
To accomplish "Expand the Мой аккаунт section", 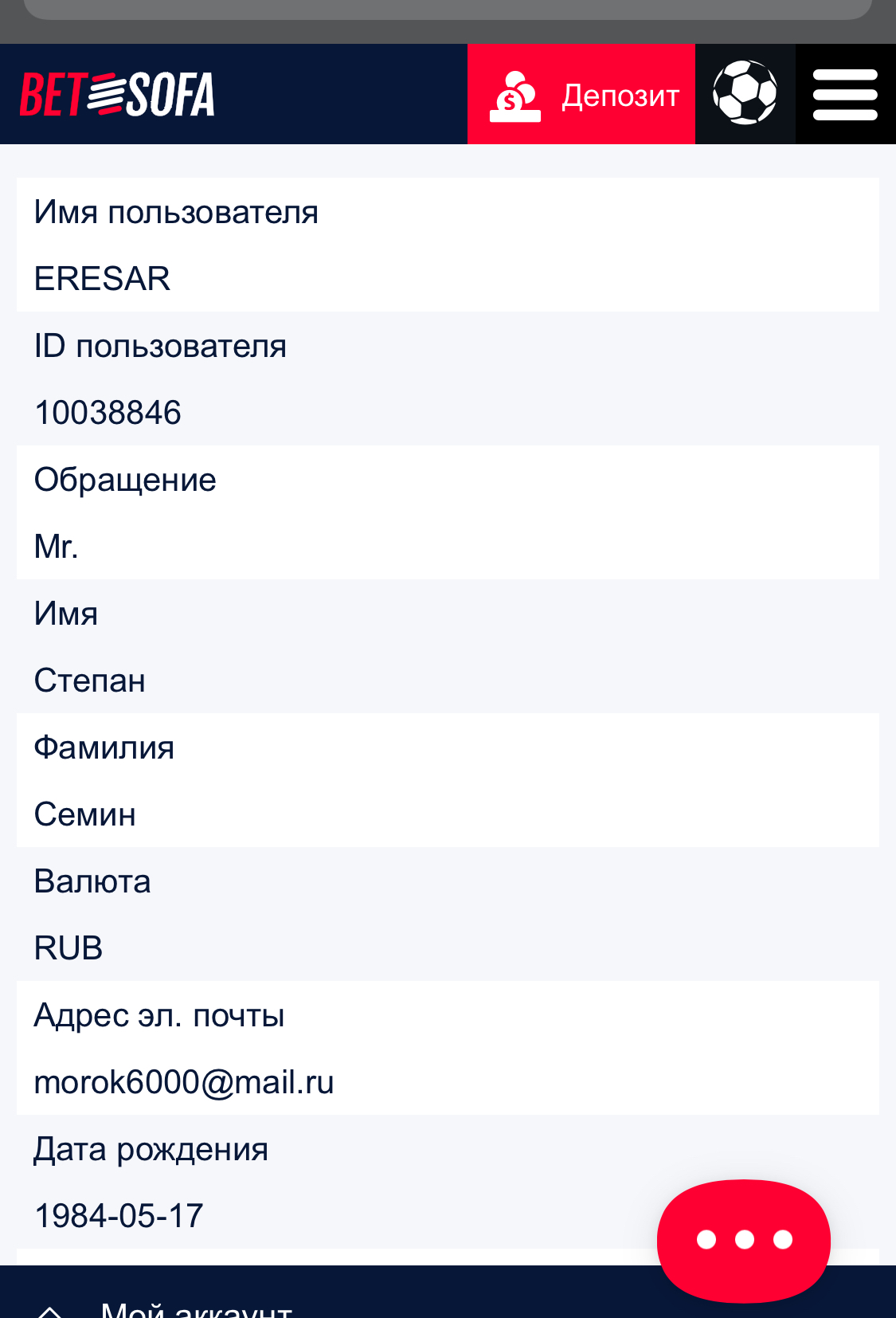I will 195,1307.
